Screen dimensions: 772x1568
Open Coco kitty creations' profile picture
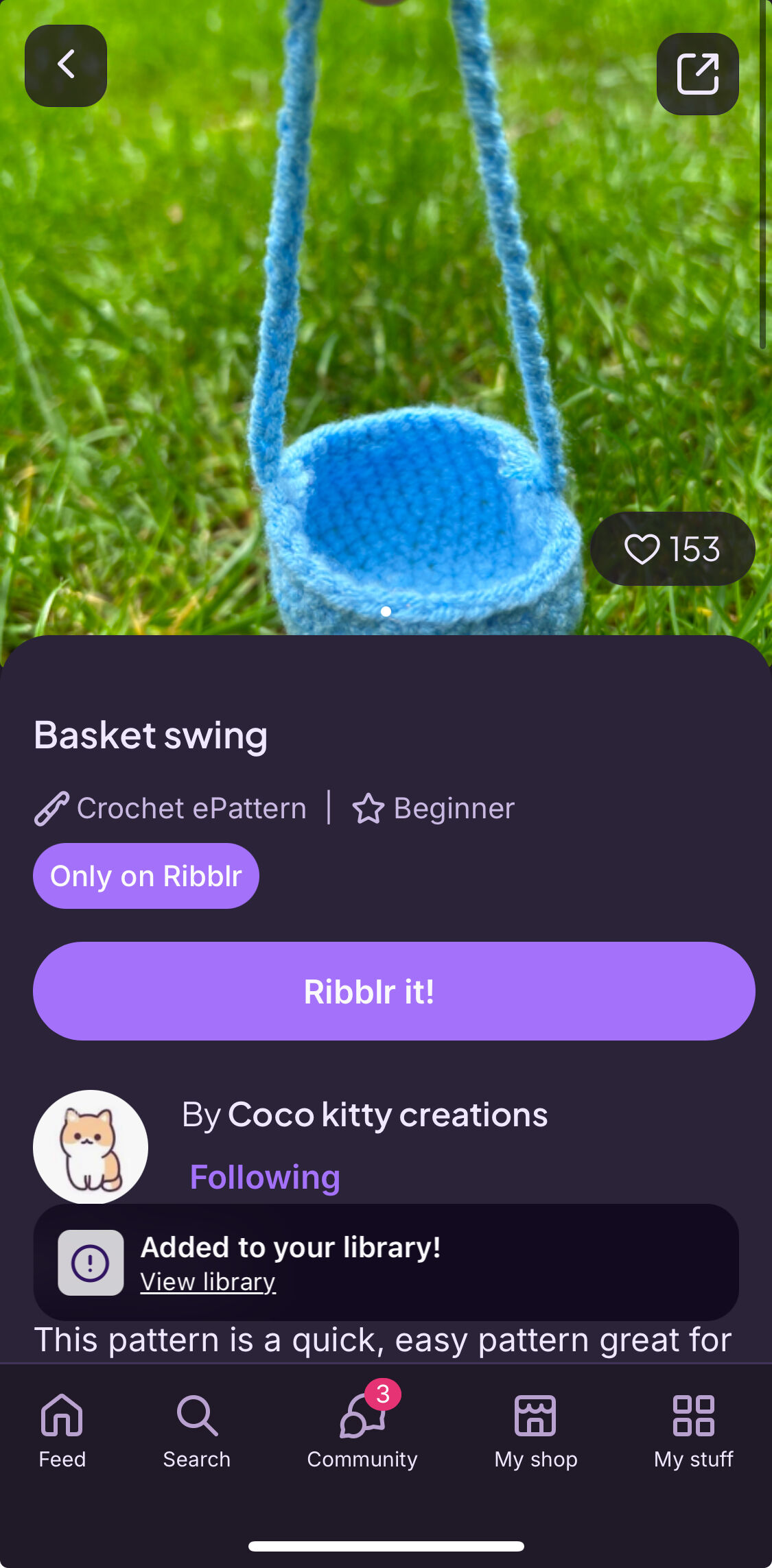click(91, 1147)
